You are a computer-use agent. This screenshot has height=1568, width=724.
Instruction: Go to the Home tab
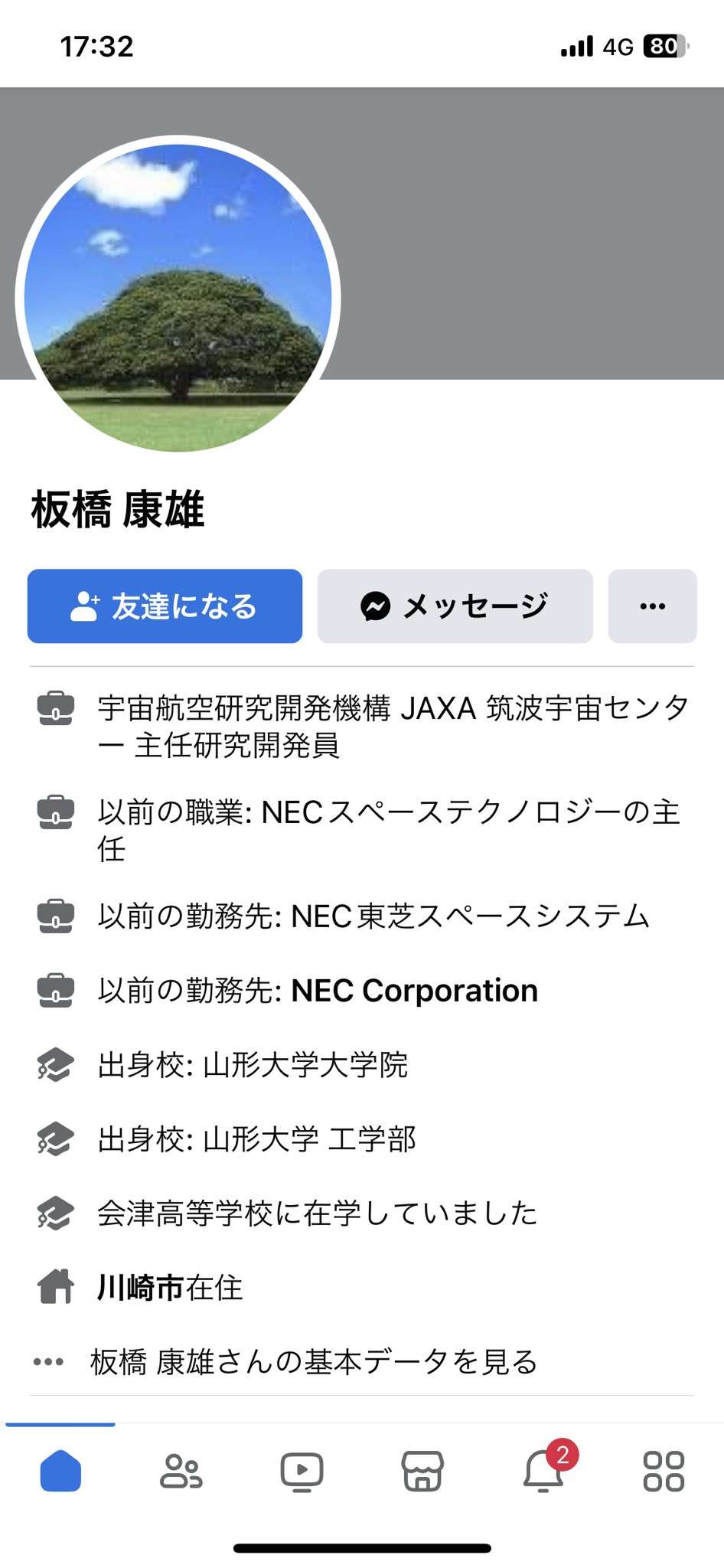pyautogui.click(x=60, y=1471)
